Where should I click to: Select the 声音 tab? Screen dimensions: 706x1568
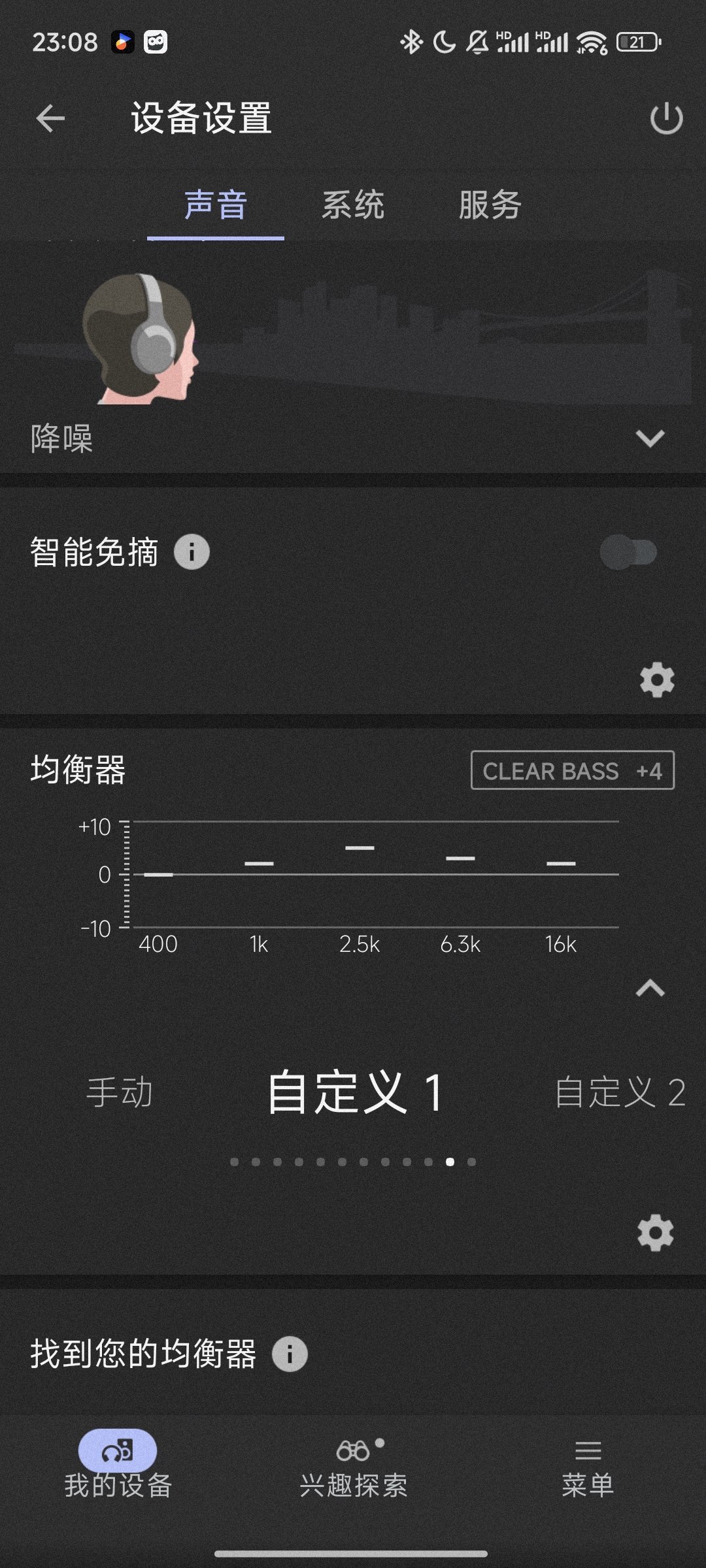coord(215,205)
